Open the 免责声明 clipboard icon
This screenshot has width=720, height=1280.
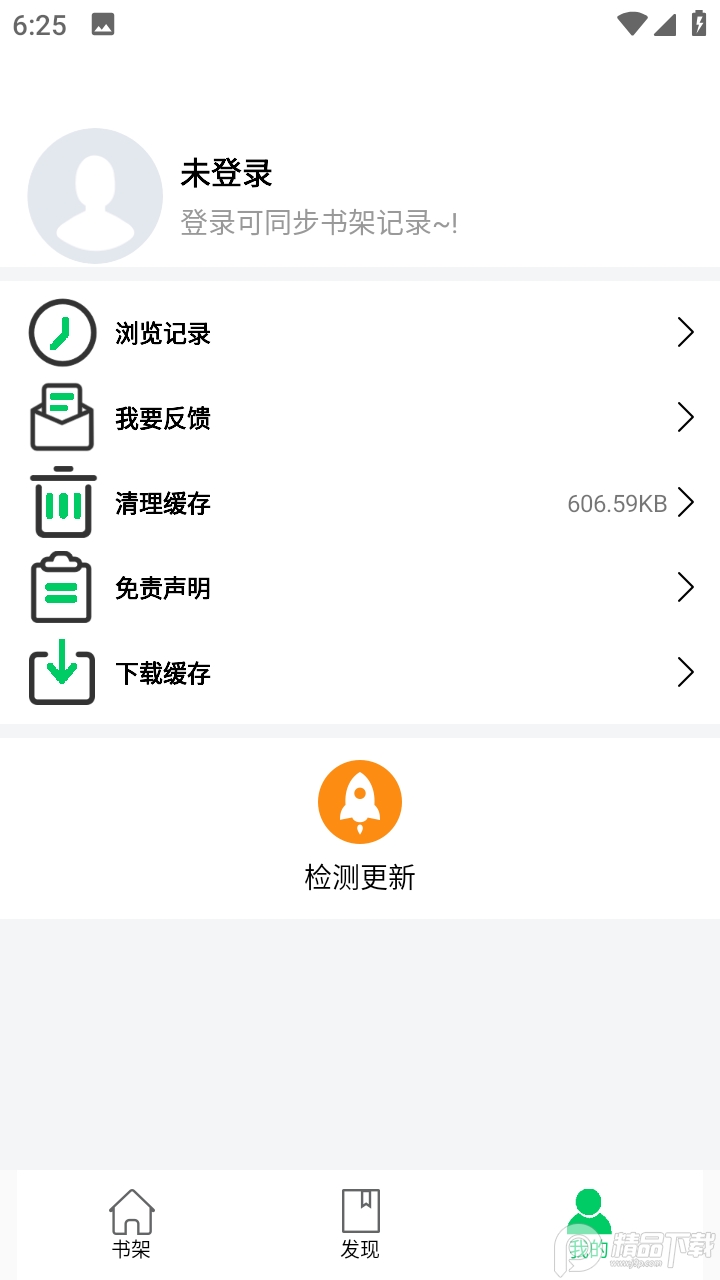pyautogui.click(x=62, y=588)
